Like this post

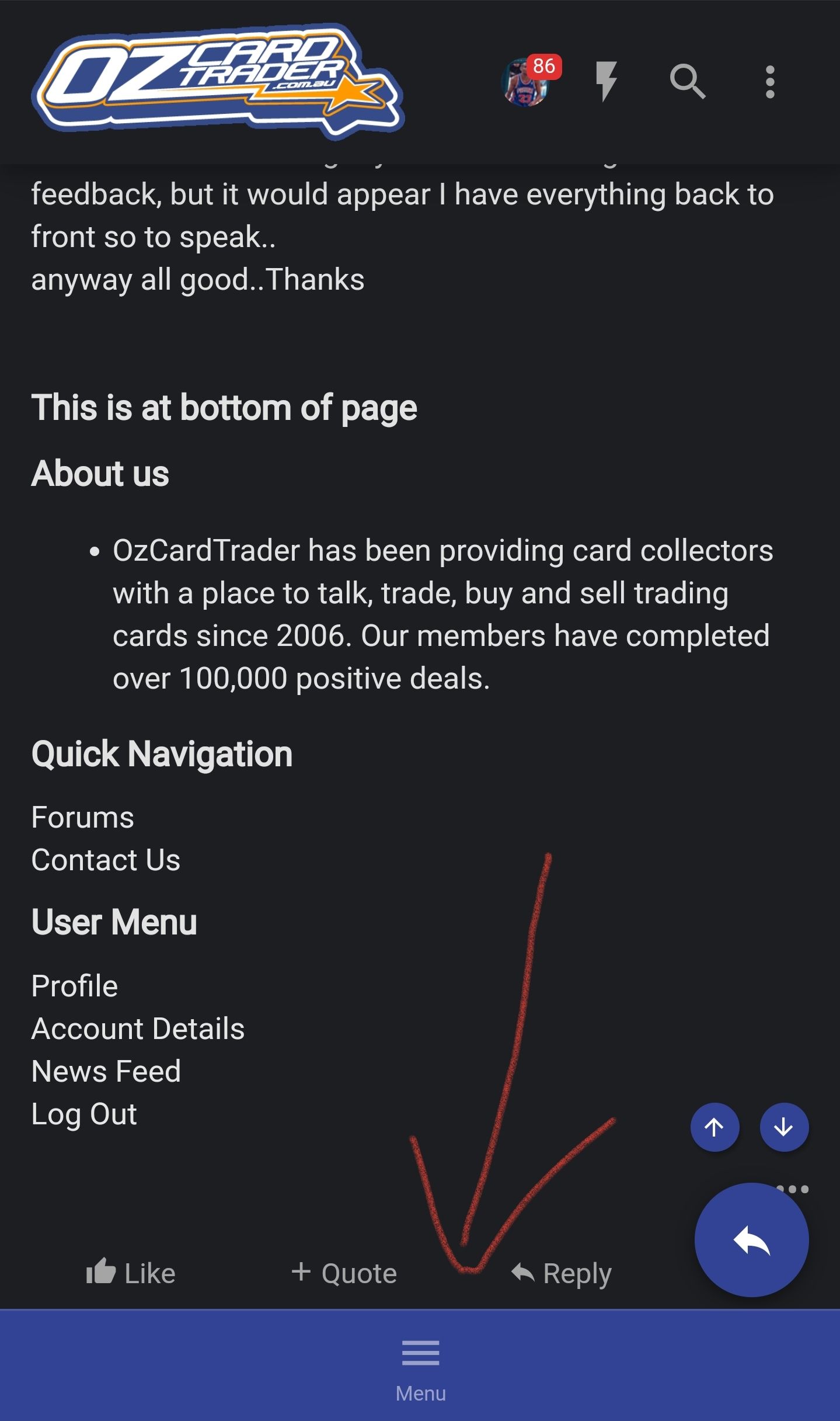click(131, 1273)
